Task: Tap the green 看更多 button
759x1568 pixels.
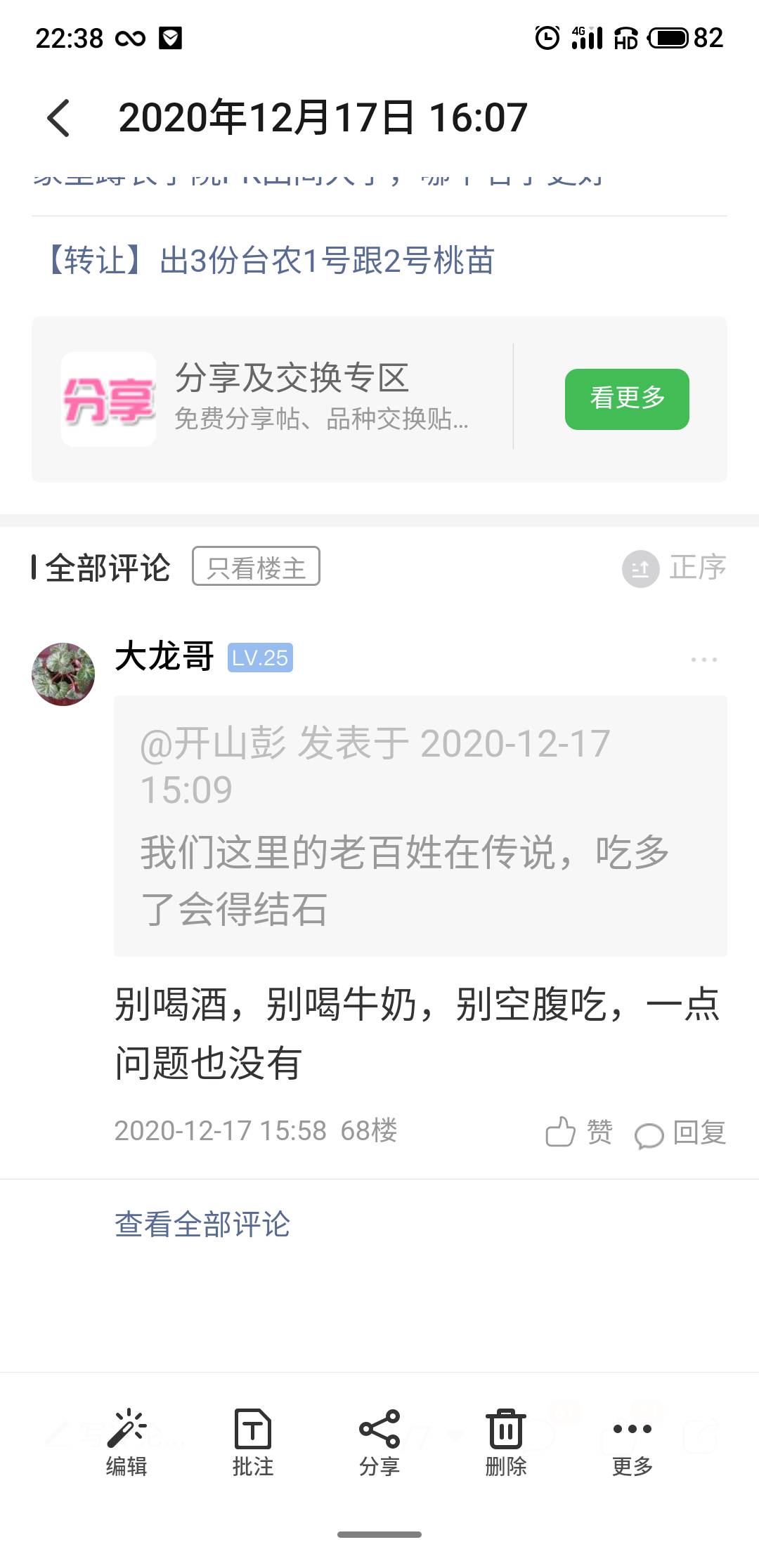Action: (x=626, y=398)
